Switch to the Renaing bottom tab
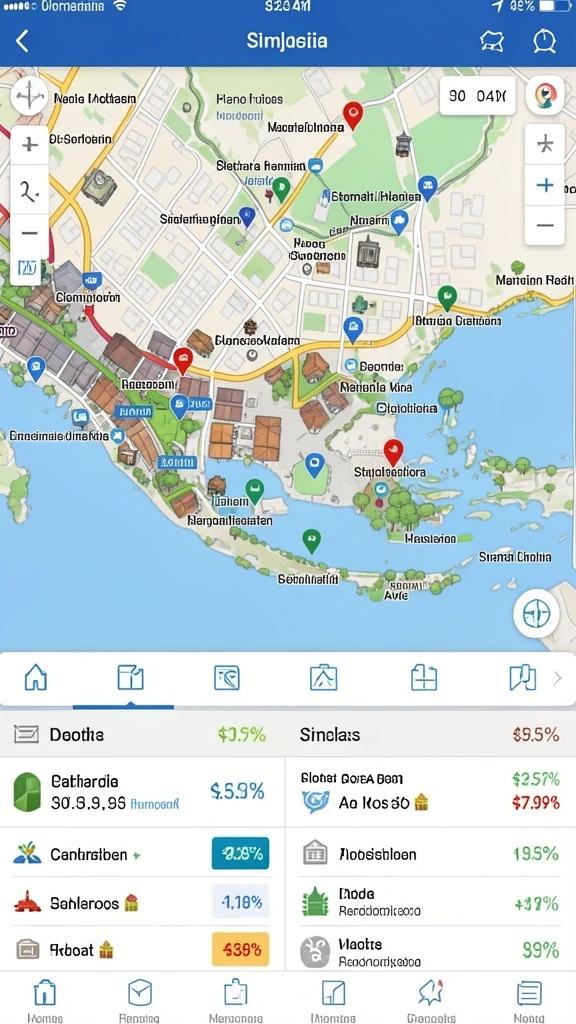 tap(139, 1000)
